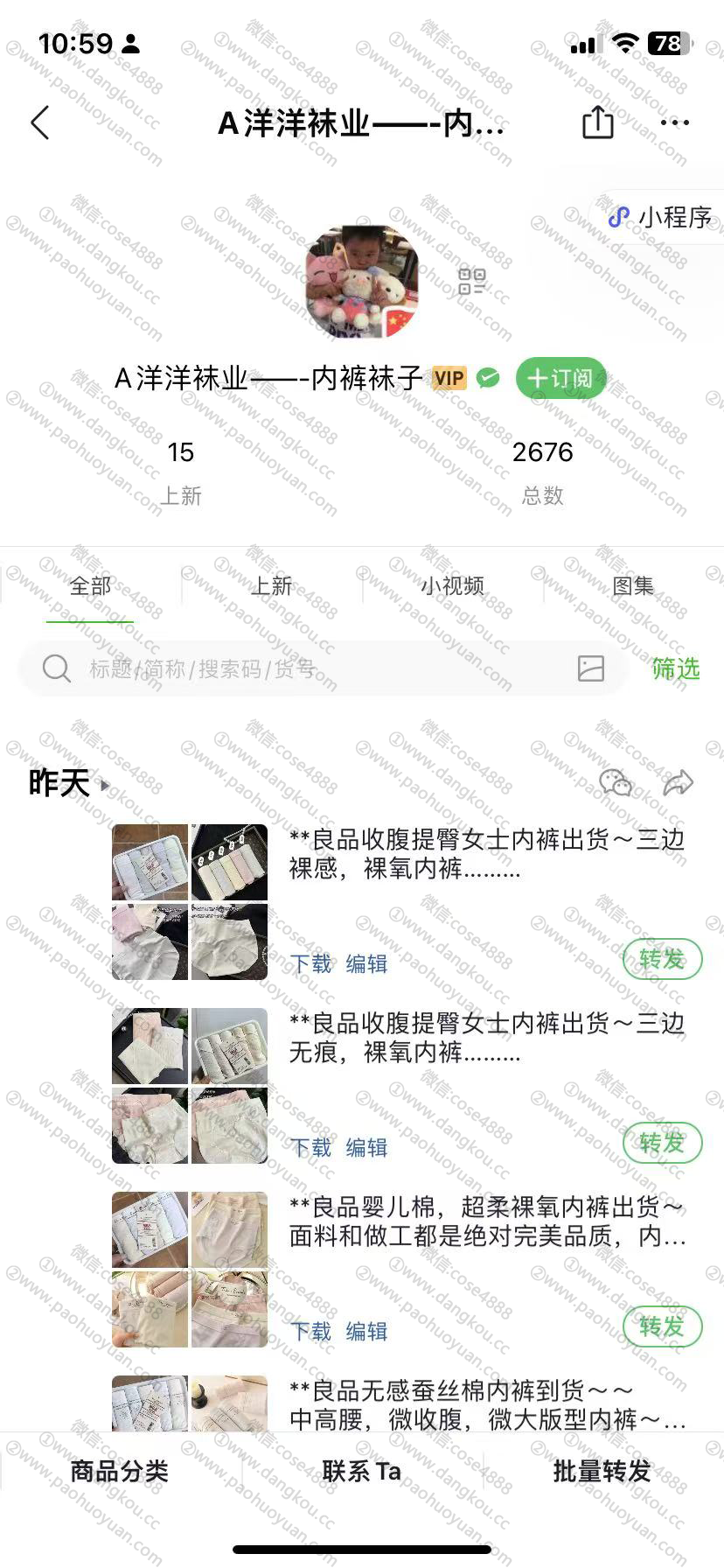Subscribe with the 订阅 button
This screenshot has width=724, height=1568.
coord(560,378)
